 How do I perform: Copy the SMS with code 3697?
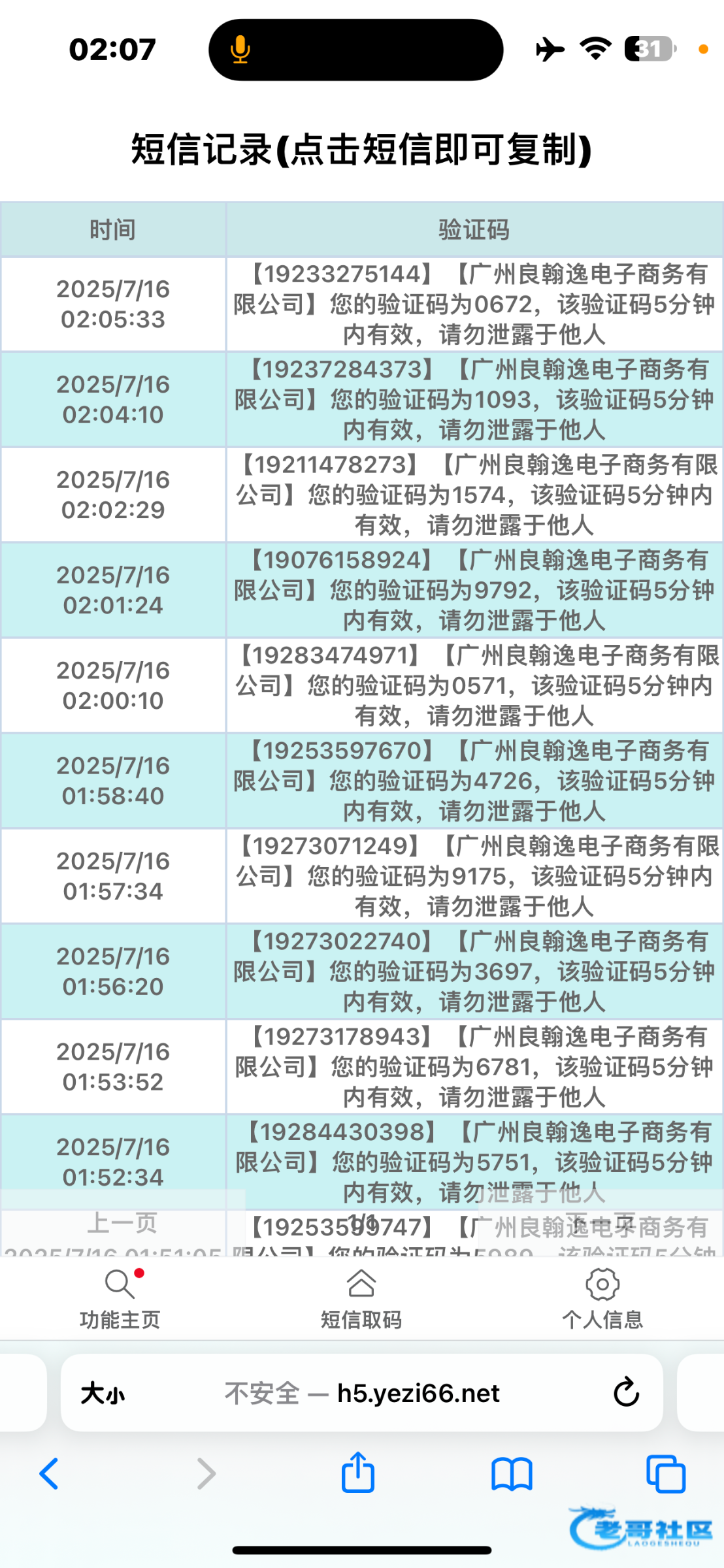click(x=474, y=972)
